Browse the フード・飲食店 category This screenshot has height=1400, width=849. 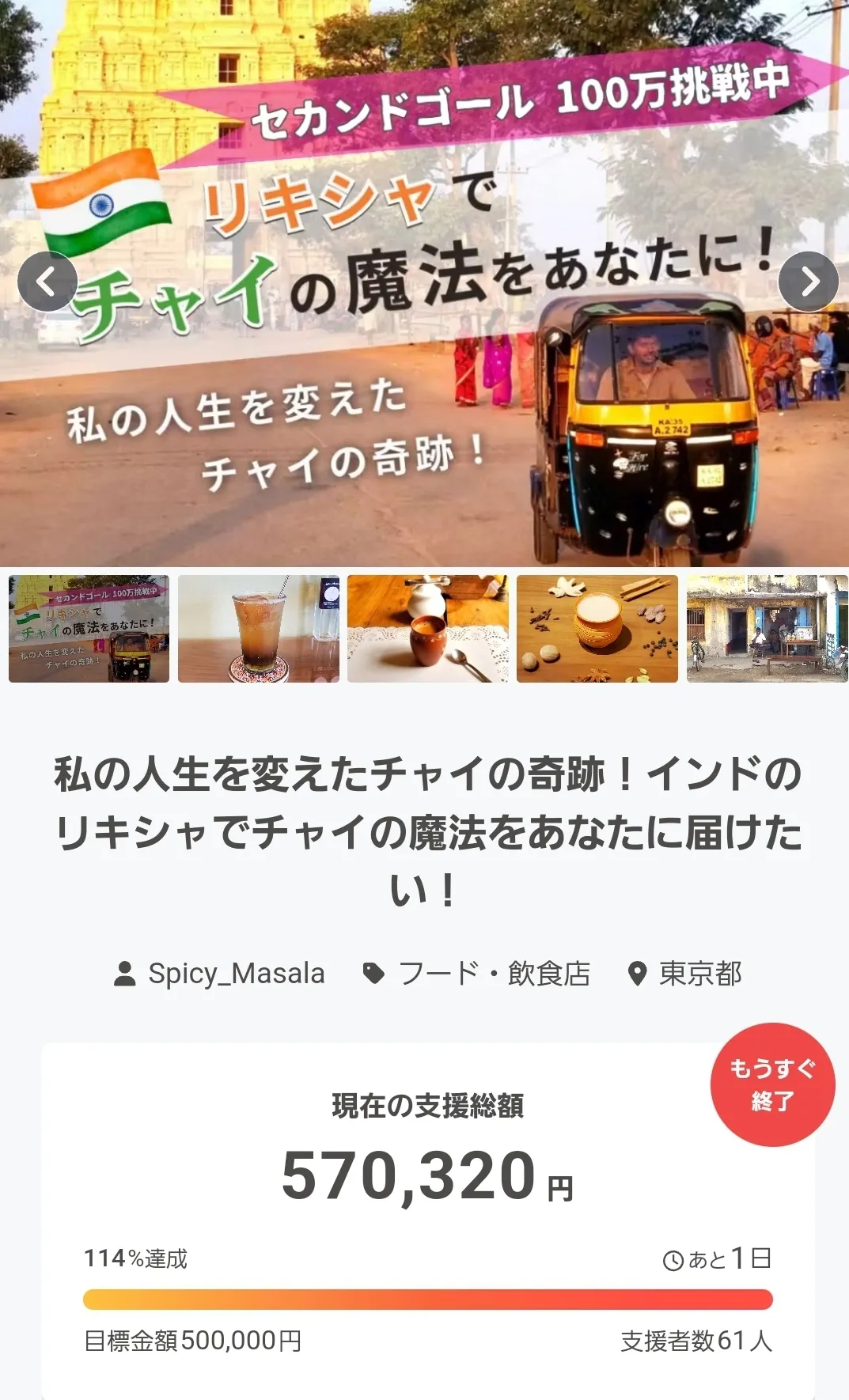(x=494, y=974)
